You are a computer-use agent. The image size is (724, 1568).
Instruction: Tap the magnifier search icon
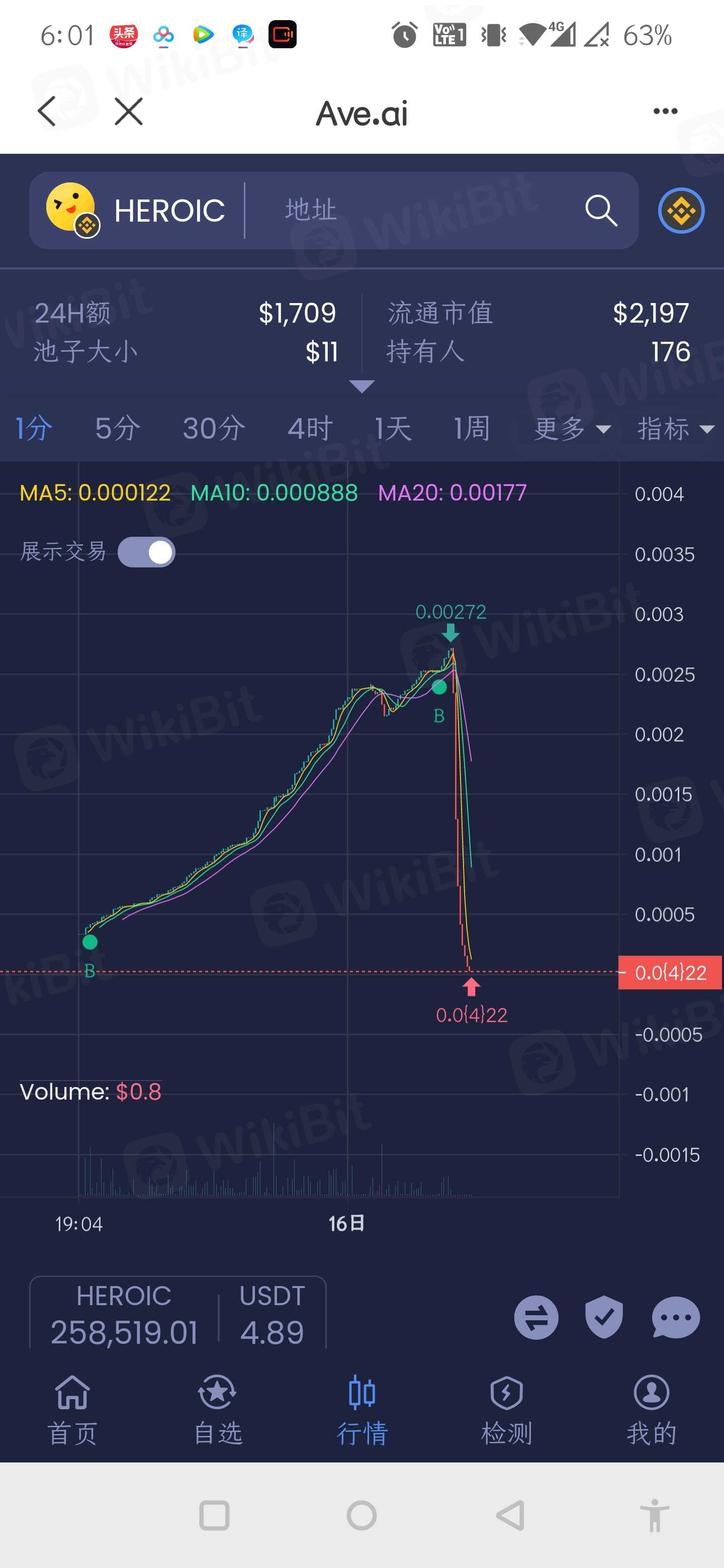600,211
